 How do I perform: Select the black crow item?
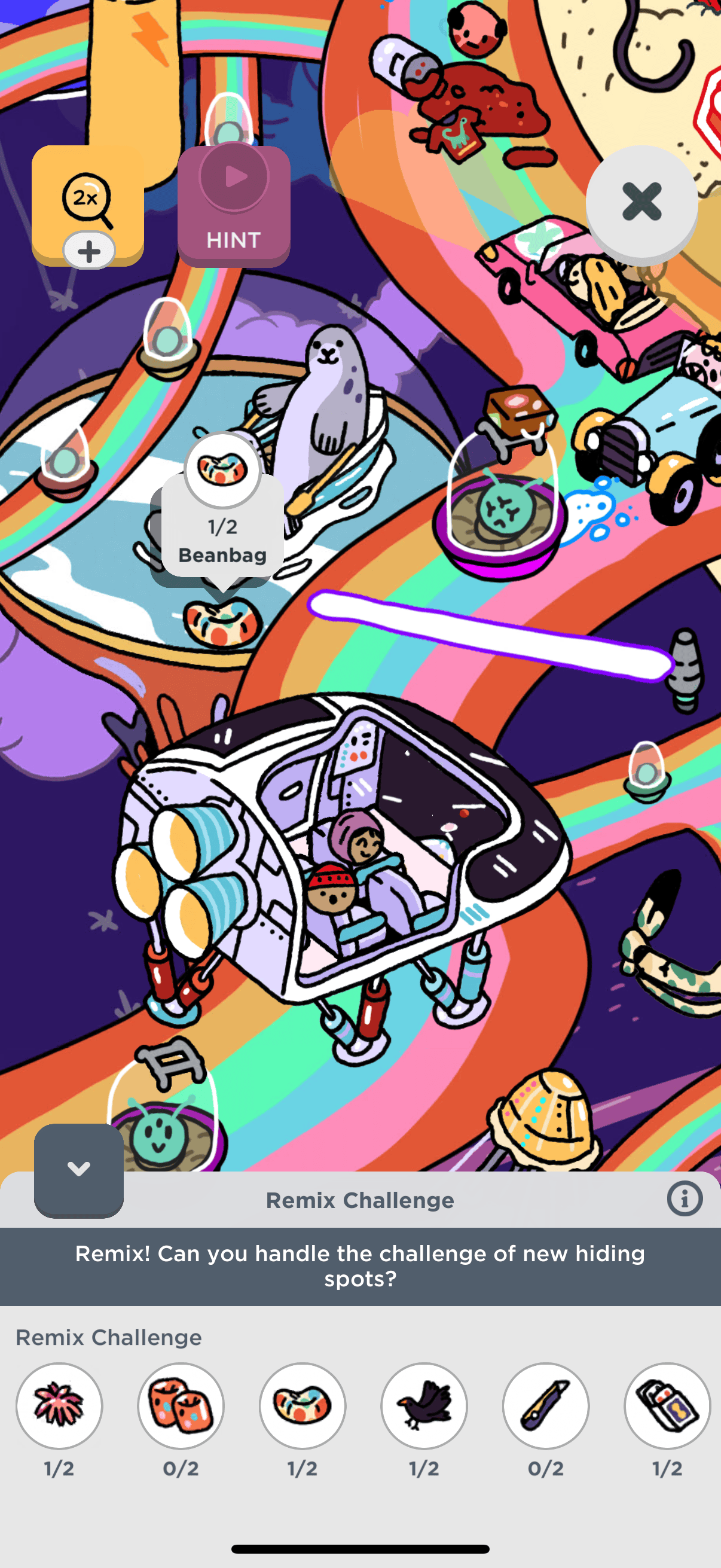click(424, 1405)
